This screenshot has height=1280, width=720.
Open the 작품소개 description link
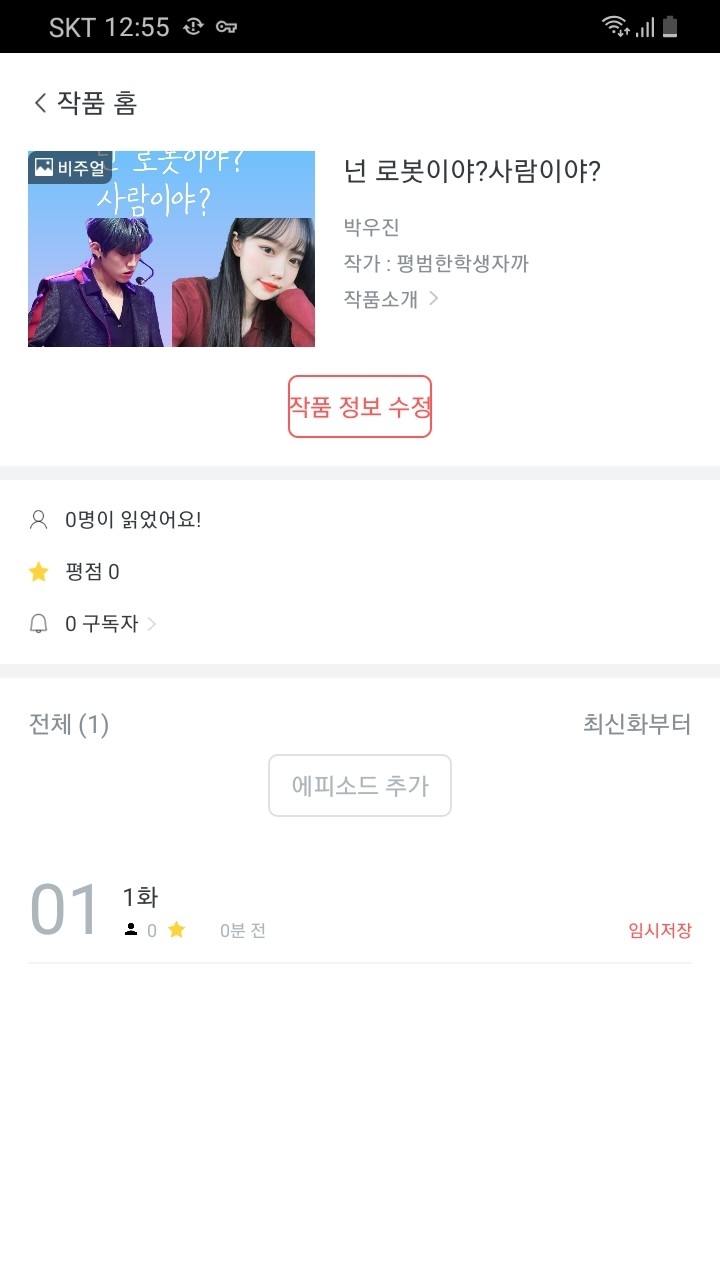click(x=390, y=298)
